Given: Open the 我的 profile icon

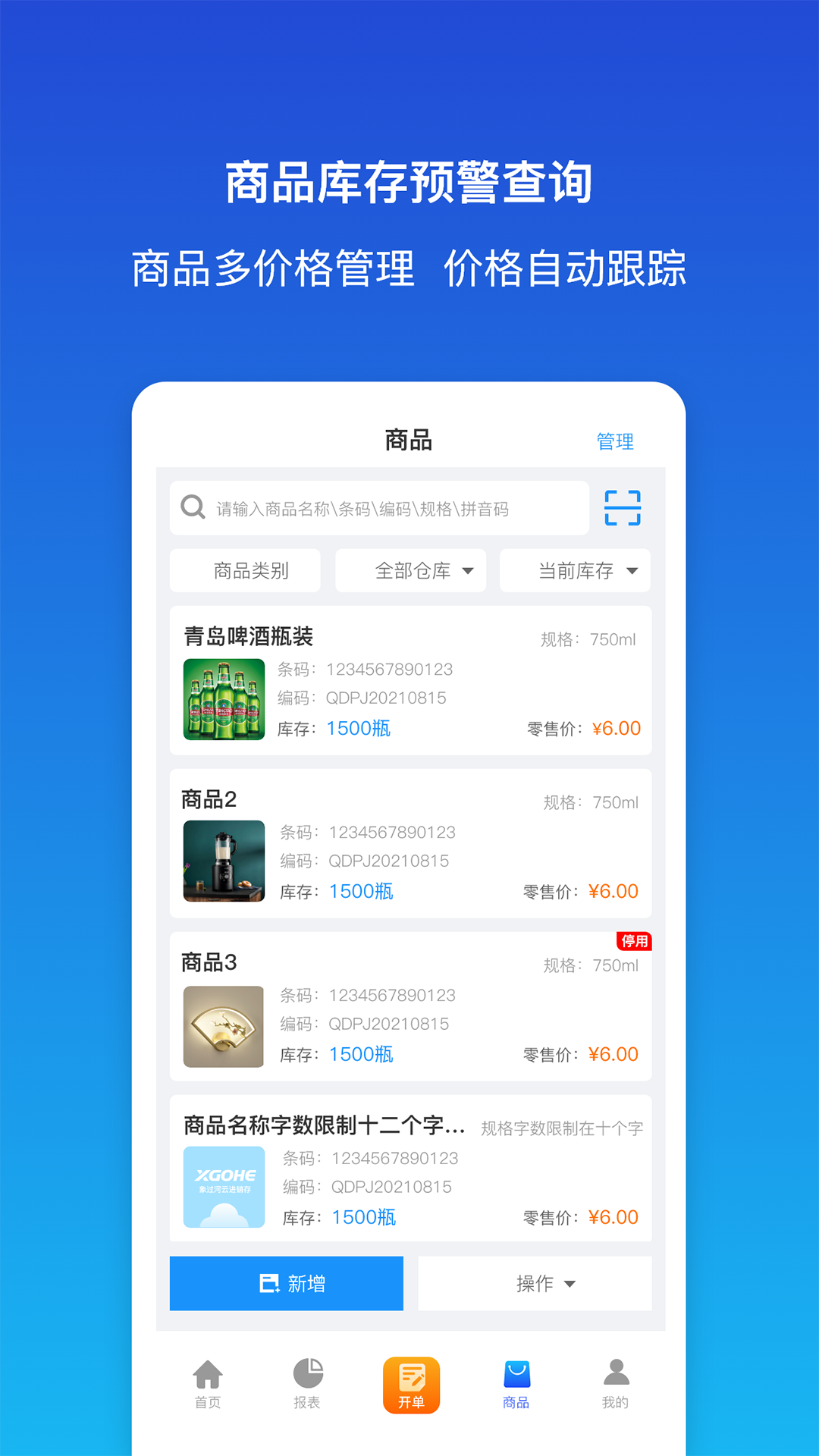Looking at the screenshot, I should coord(615,1375).
